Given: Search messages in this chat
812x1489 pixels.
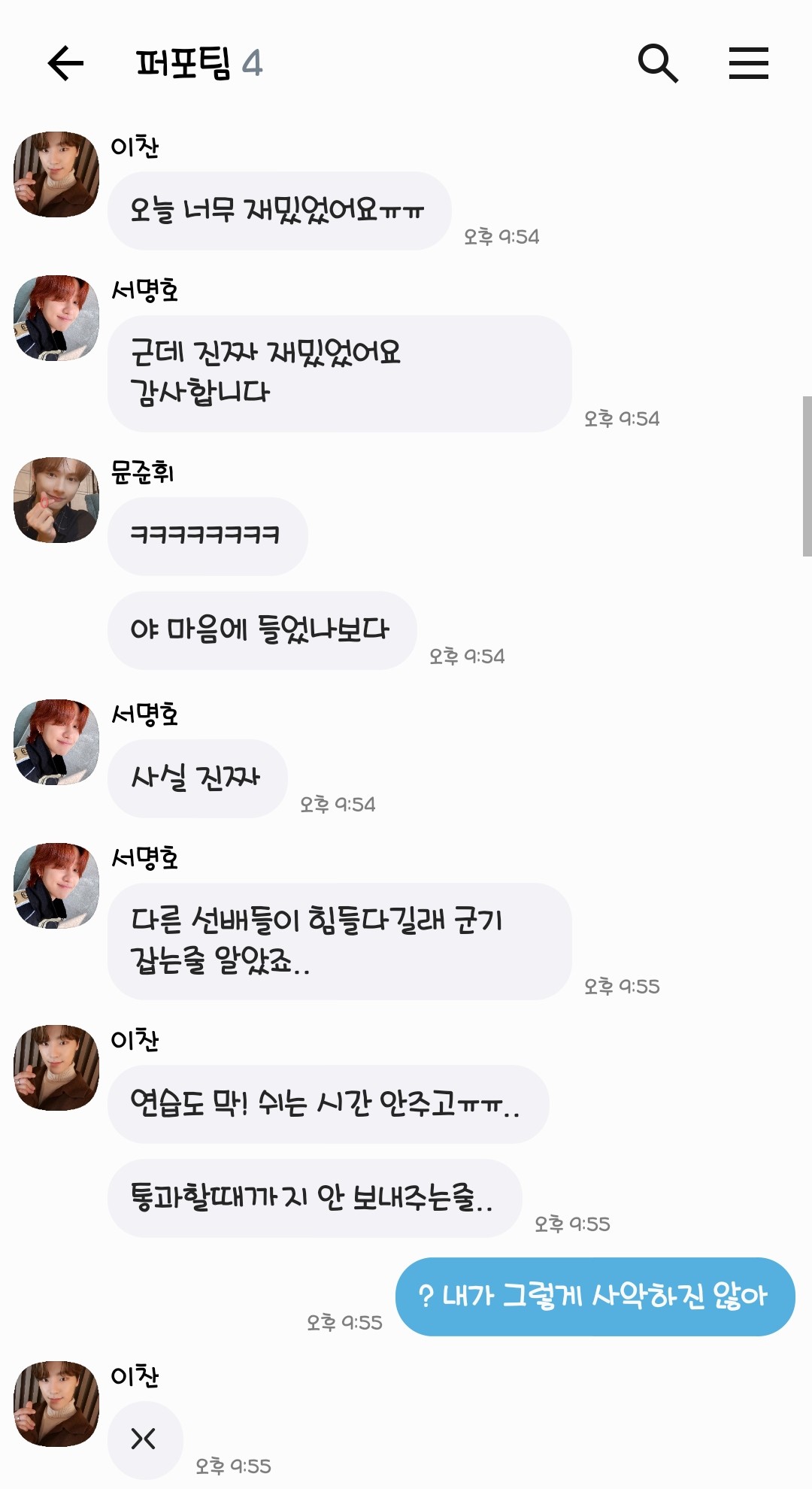Looking at the screenshot, I should coord(658,63).
